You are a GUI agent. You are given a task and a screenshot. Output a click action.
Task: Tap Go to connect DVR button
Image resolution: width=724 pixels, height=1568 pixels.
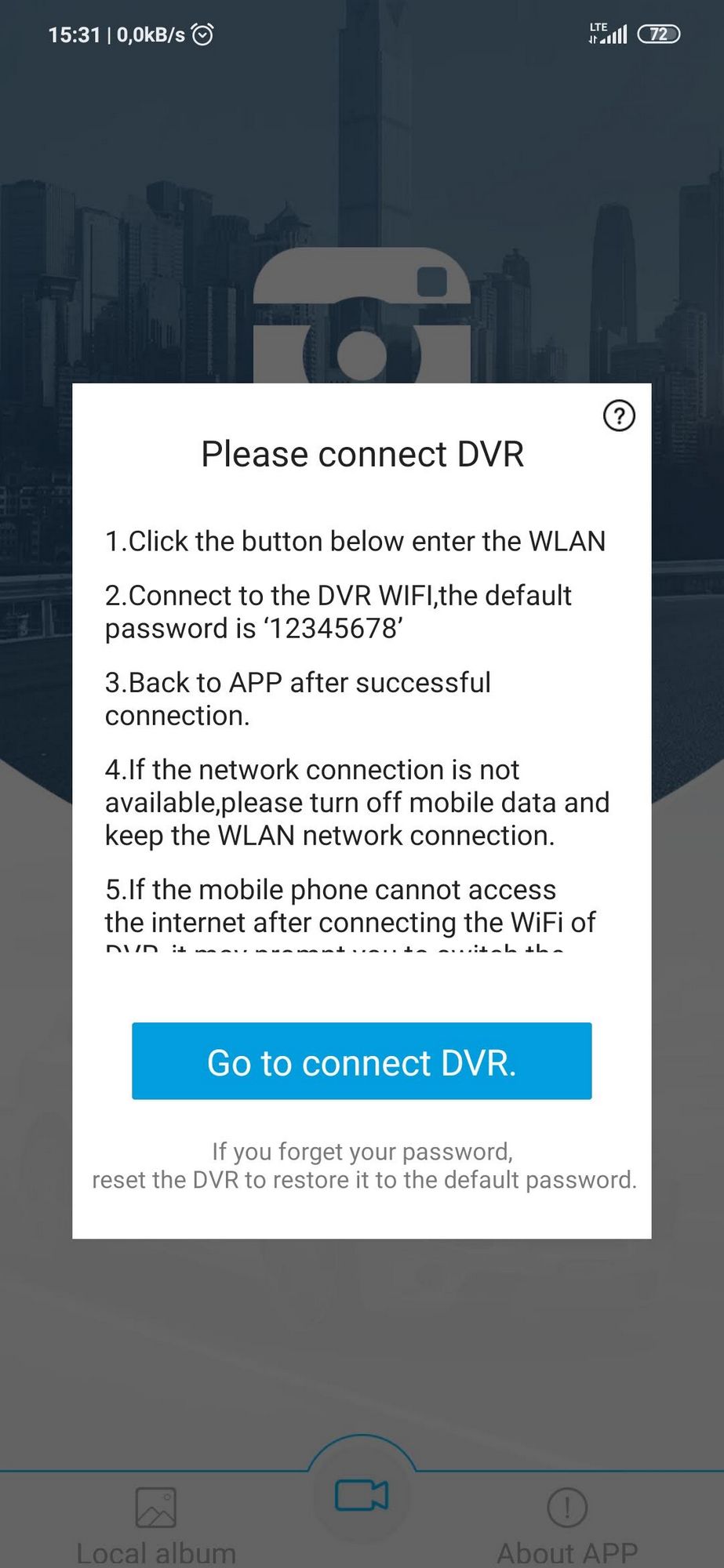(362, 1061)
